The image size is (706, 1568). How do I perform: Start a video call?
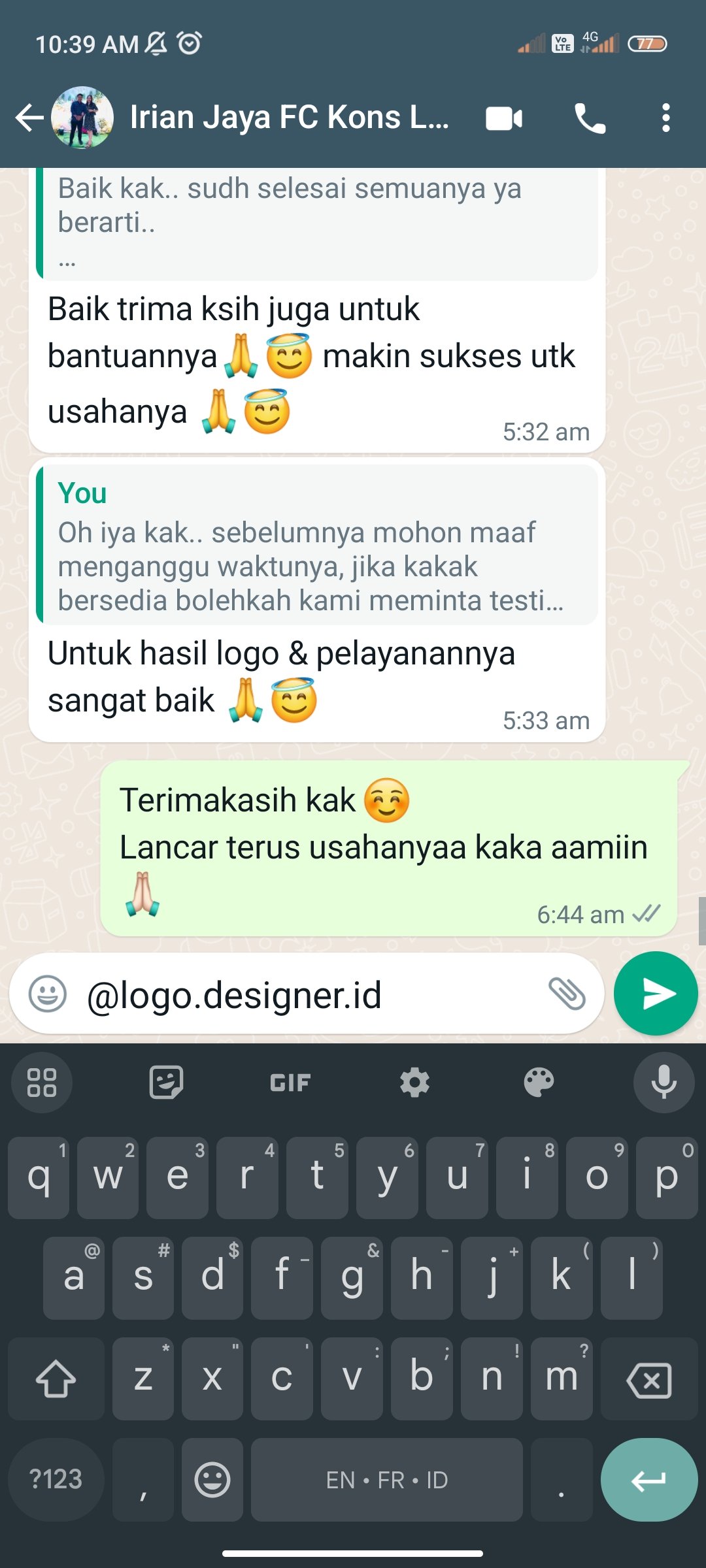504,118
